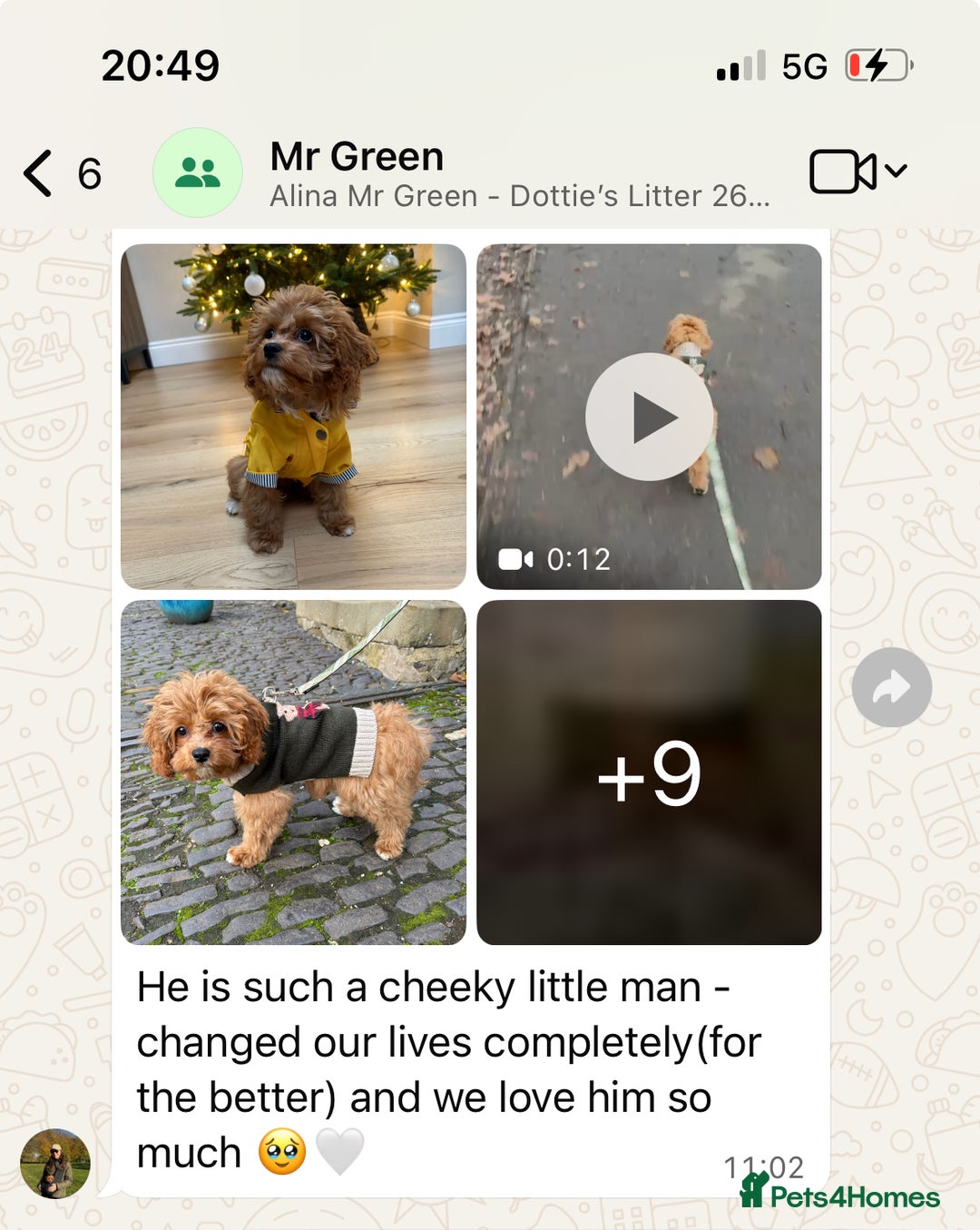The height and width of the screenshot is (1230, 980).
Task: Tap the group avatar icon for Mr Green
Action: coord(196,173)
